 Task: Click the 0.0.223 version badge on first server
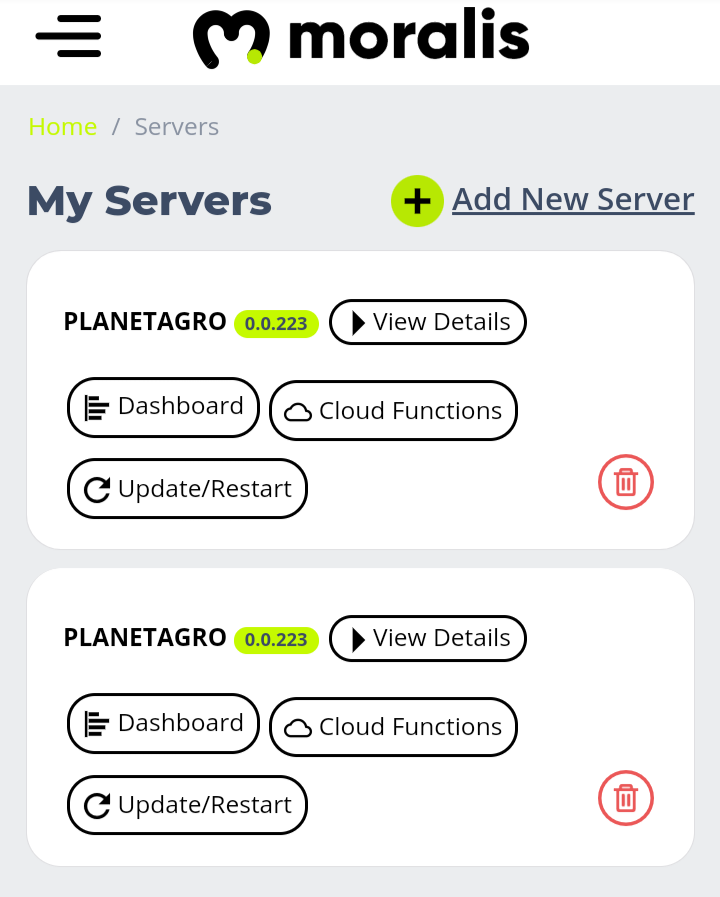click(x=276, y=323)
